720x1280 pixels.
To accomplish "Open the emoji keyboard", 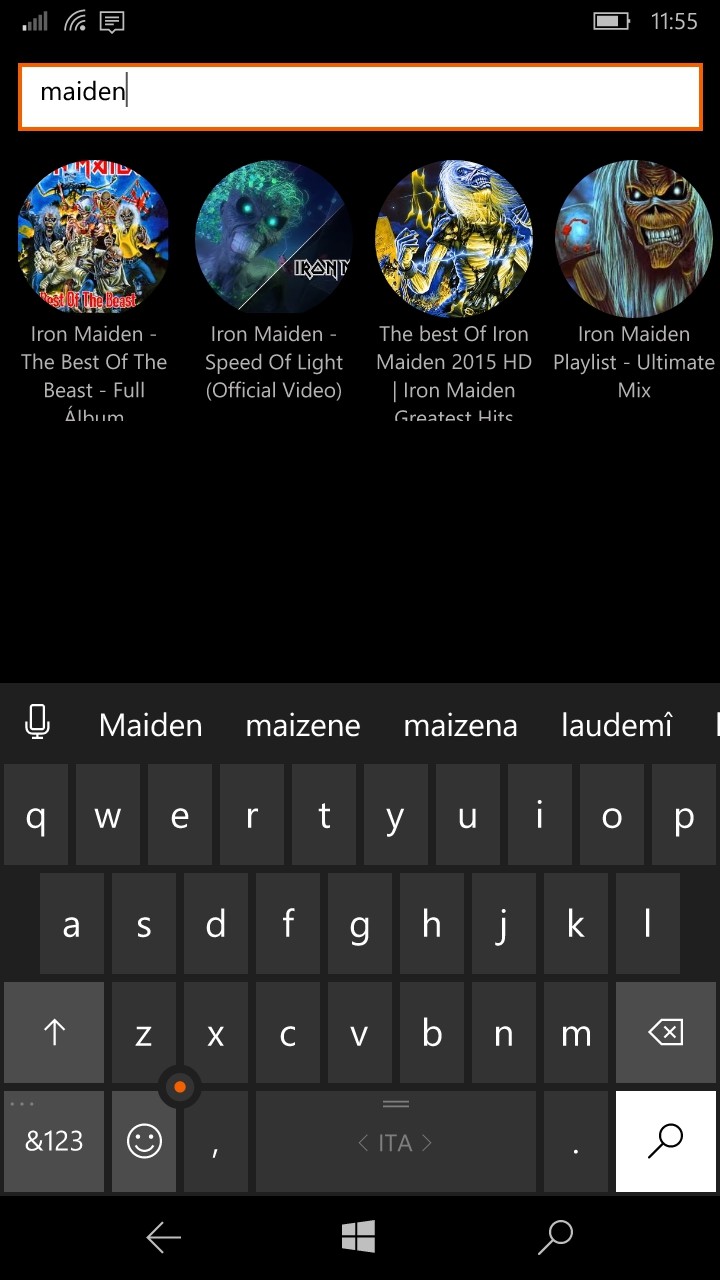I will (x=144, y=1141).
